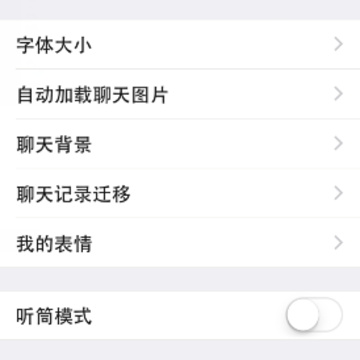Open 我的表情 my stickers
This screenshot has height=360, width=360.
click(x=180, y=242)
